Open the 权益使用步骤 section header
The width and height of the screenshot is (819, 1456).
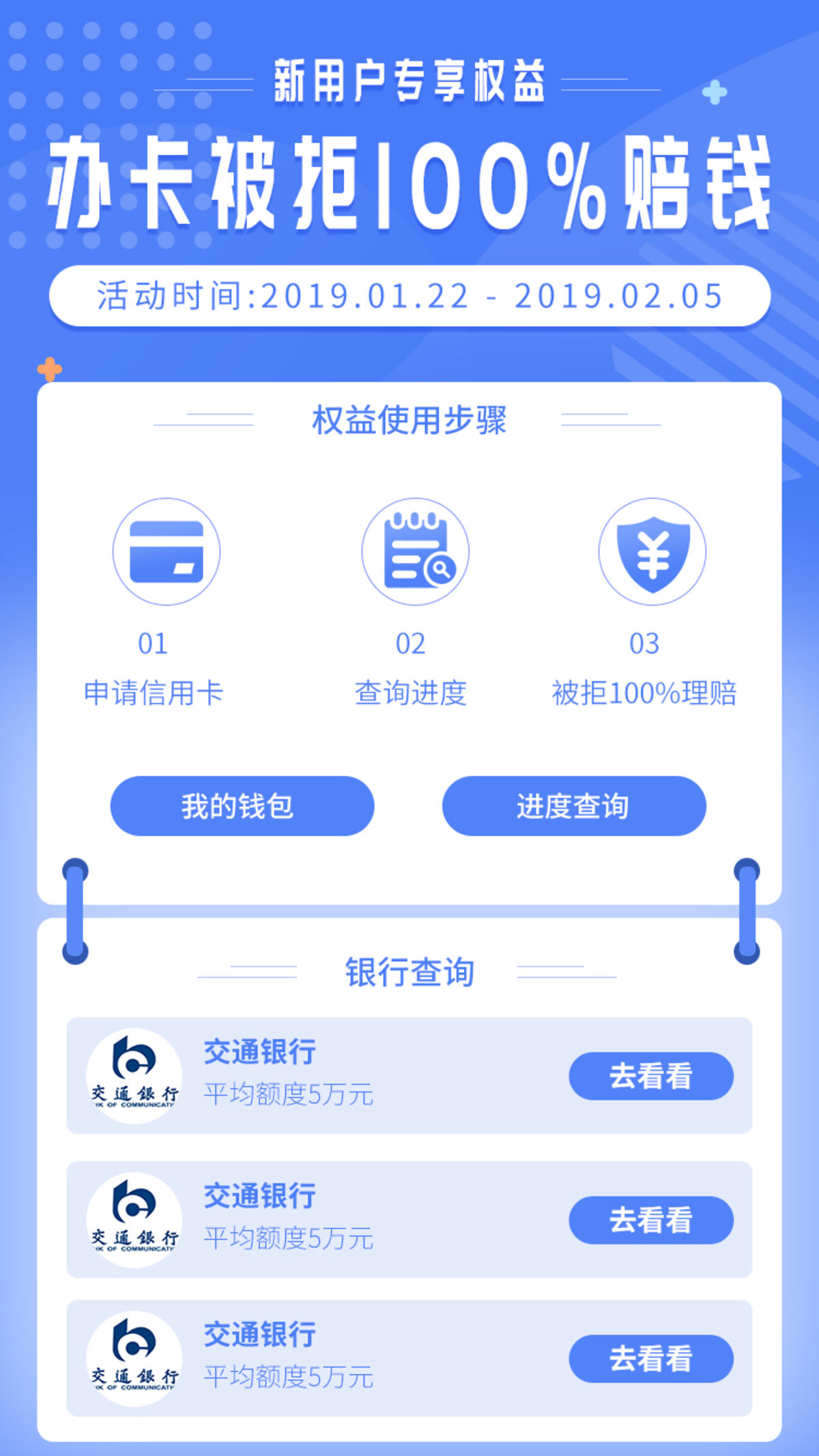pos(409,422)
